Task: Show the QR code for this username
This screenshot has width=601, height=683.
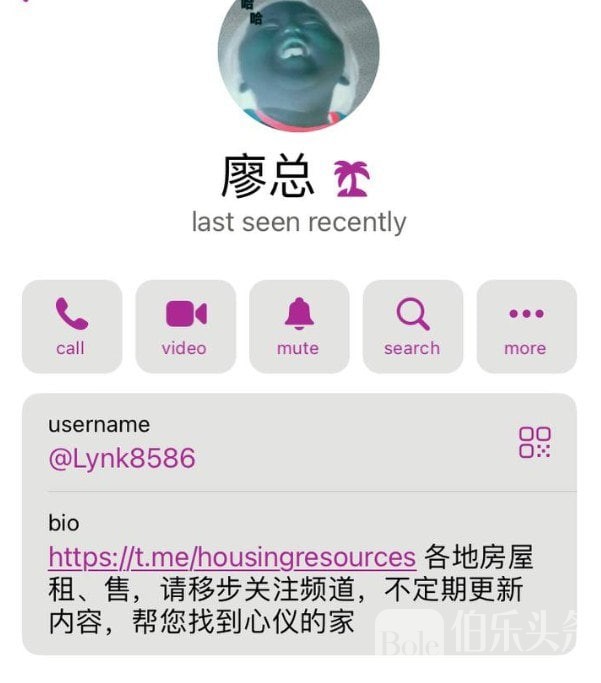Action: (x=535, y=442)
